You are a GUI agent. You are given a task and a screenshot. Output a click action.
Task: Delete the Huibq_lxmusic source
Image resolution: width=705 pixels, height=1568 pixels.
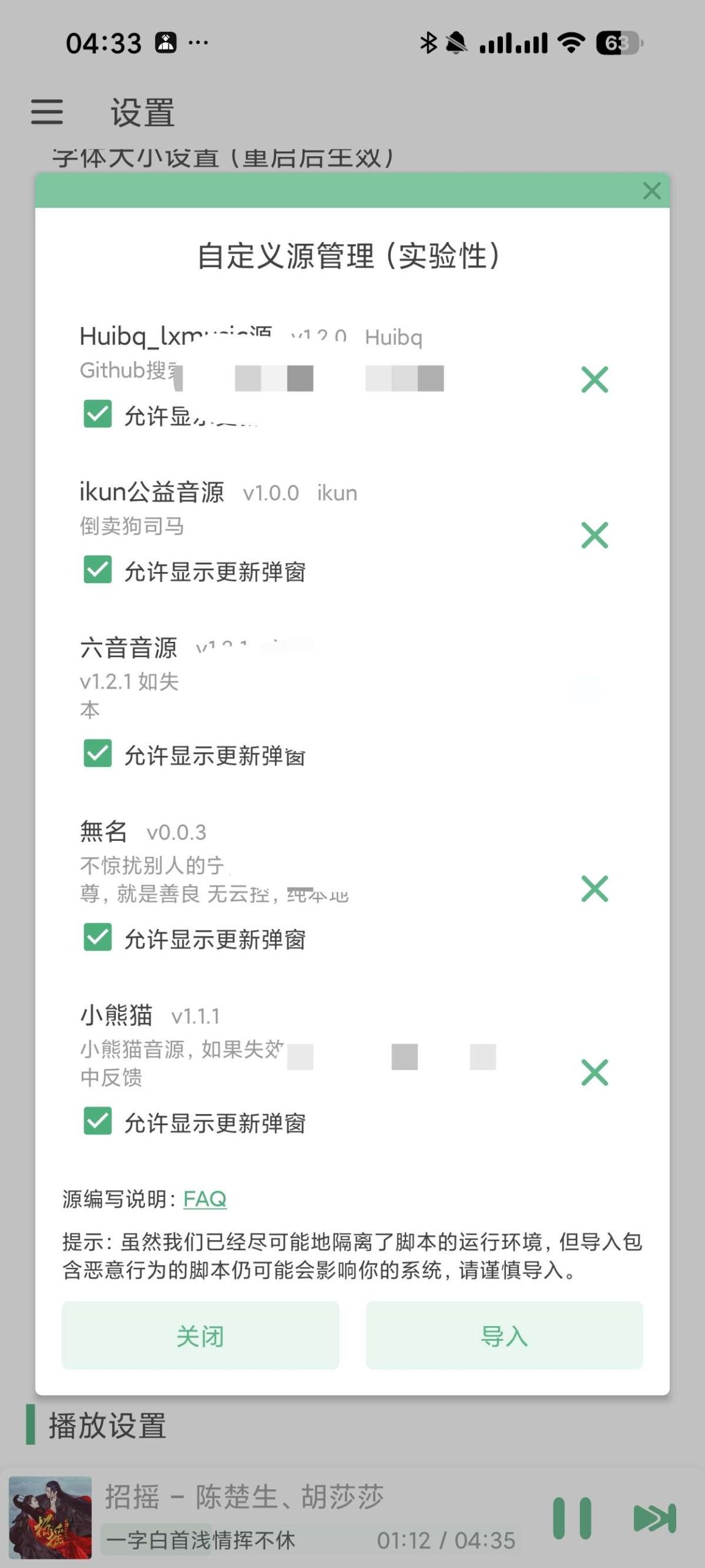594,380
